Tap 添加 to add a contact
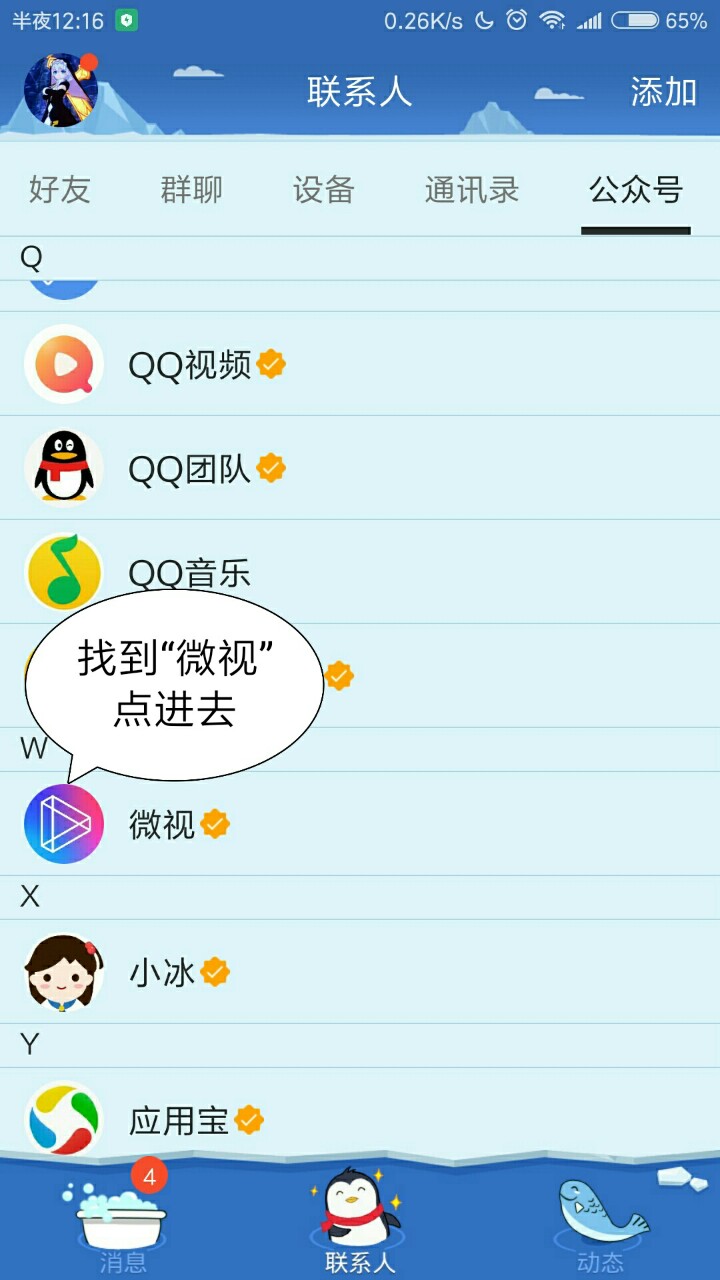This screenshot has width=720, height=1280. tap(663, 92)
